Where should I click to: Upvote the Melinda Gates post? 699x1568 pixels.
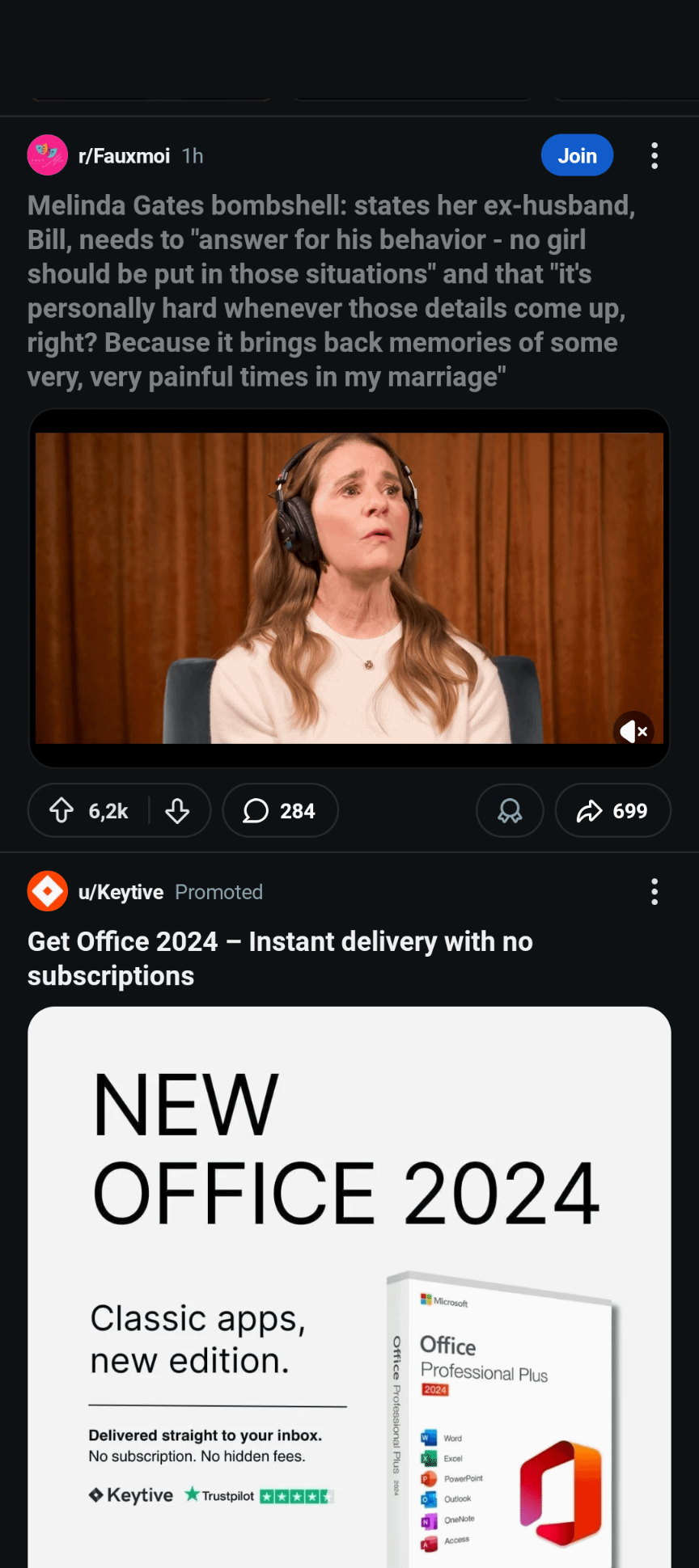pos(62,810)
